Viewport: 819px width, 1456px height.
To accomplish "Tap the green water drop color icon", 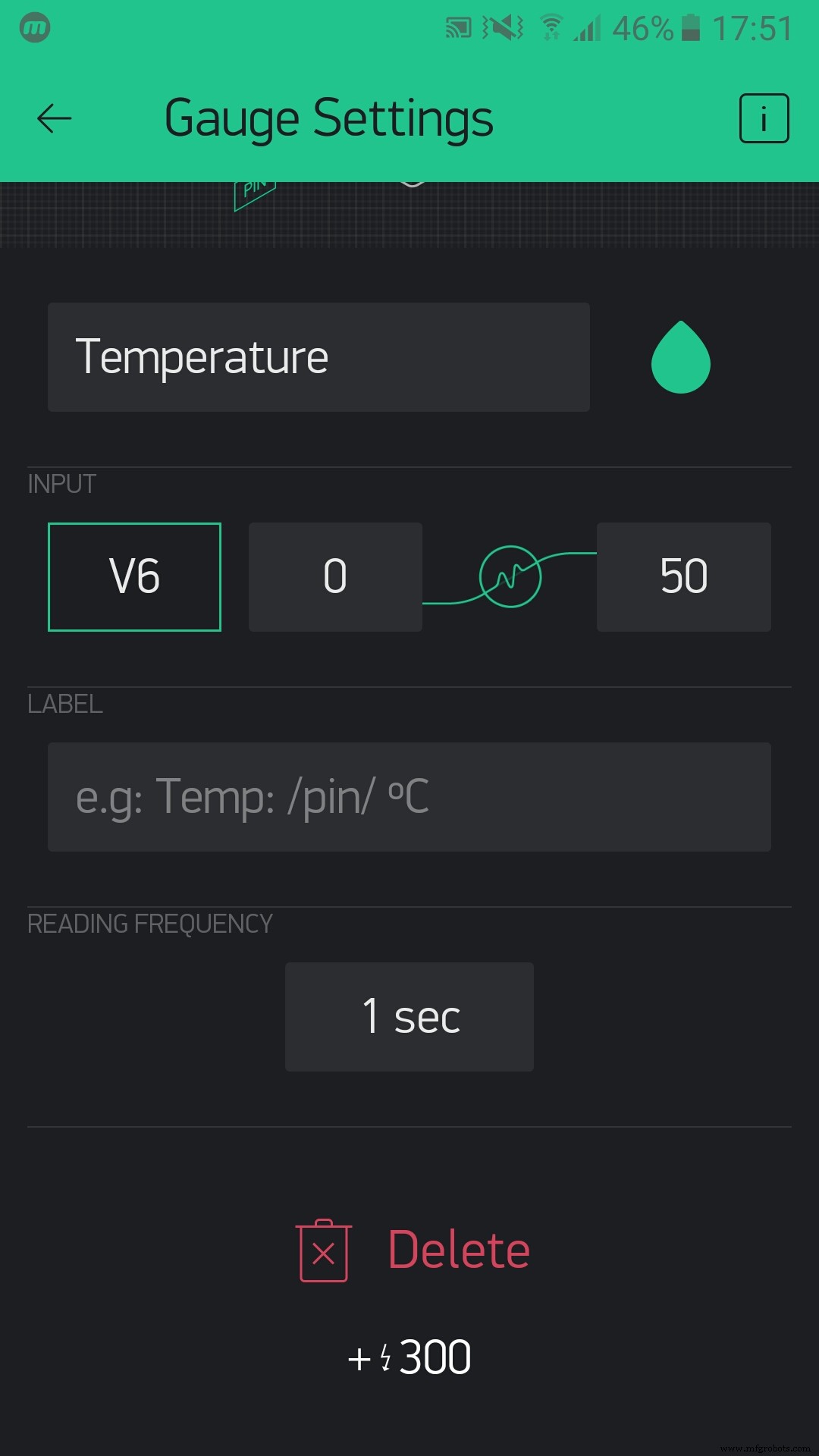I will (x=681, y=357).
